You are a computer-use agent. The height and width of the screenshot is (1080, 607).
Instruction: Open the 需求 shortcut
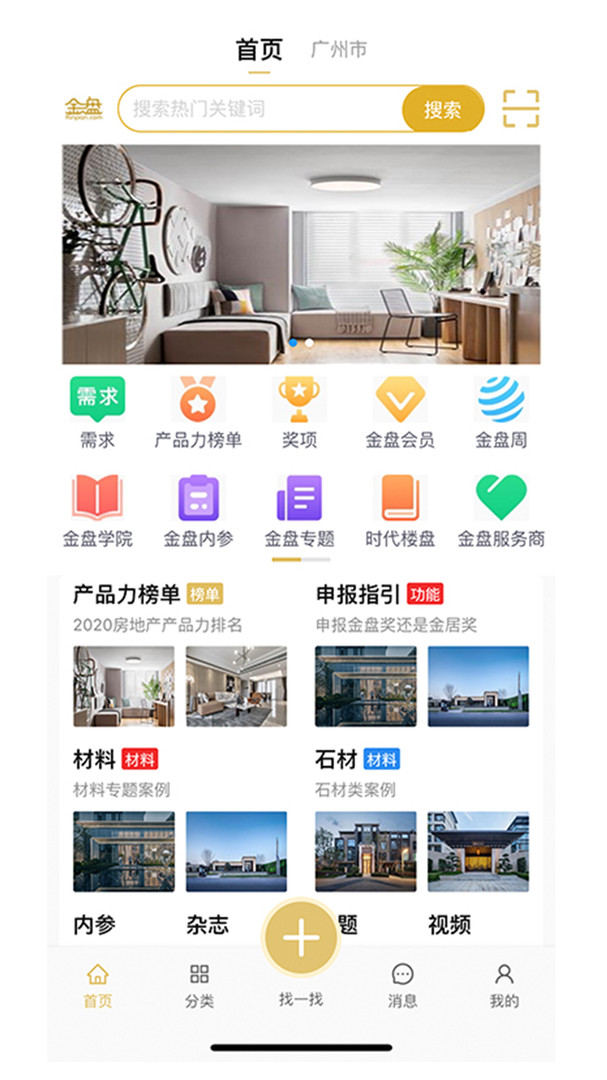click(x=97, y=413)
